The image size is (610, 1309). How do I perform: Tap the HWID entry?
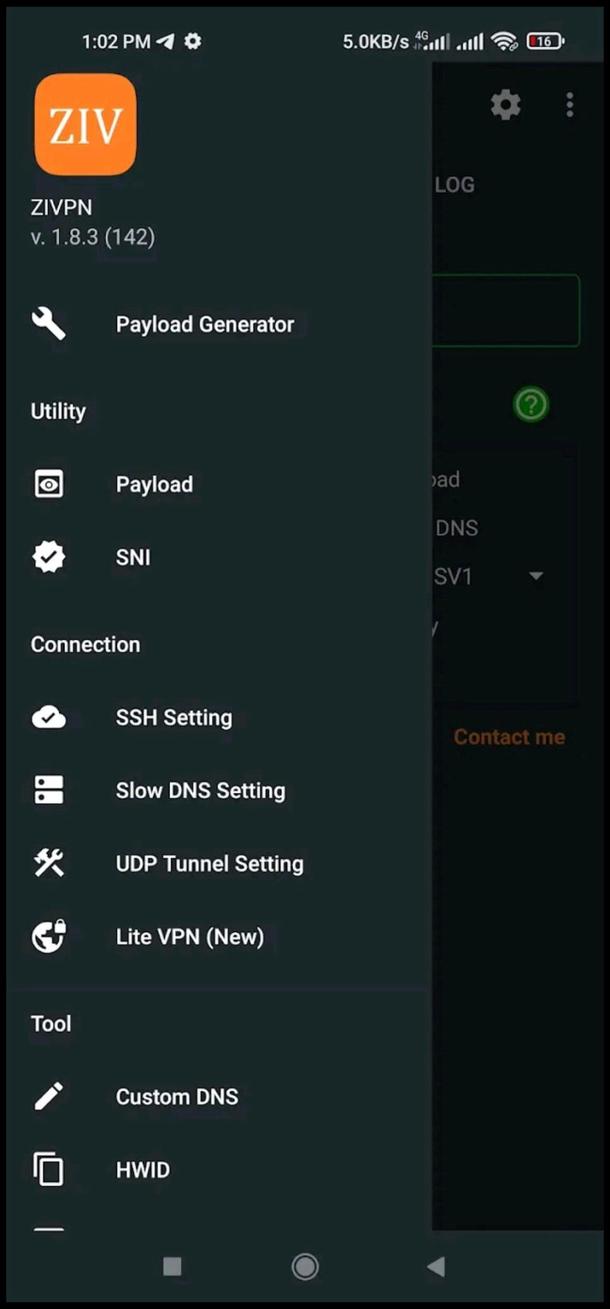coord(143,1170)
